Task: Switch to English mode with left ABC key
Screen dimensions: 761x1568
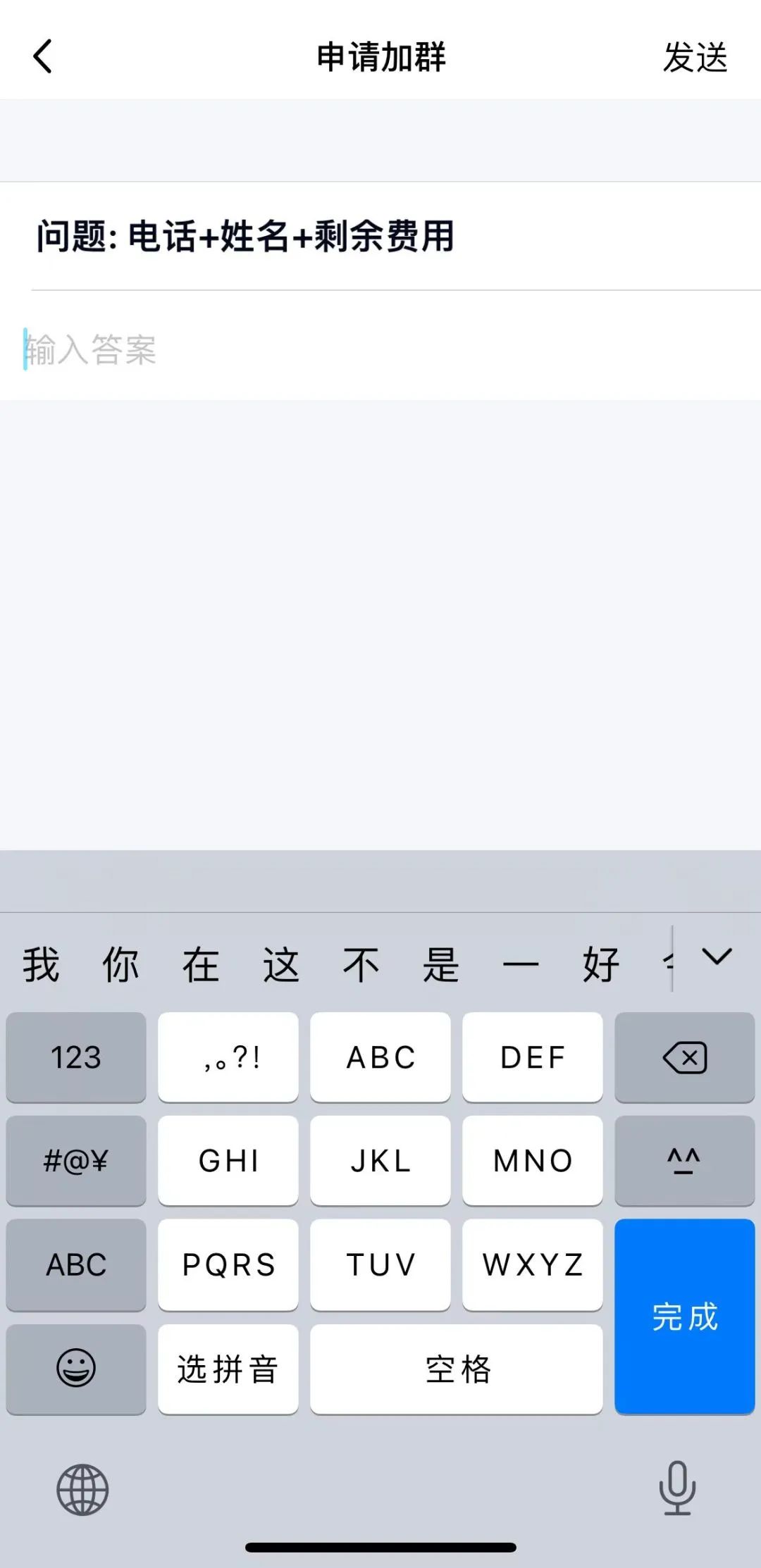Action: pyautogui.click(x=75, y=1264)
